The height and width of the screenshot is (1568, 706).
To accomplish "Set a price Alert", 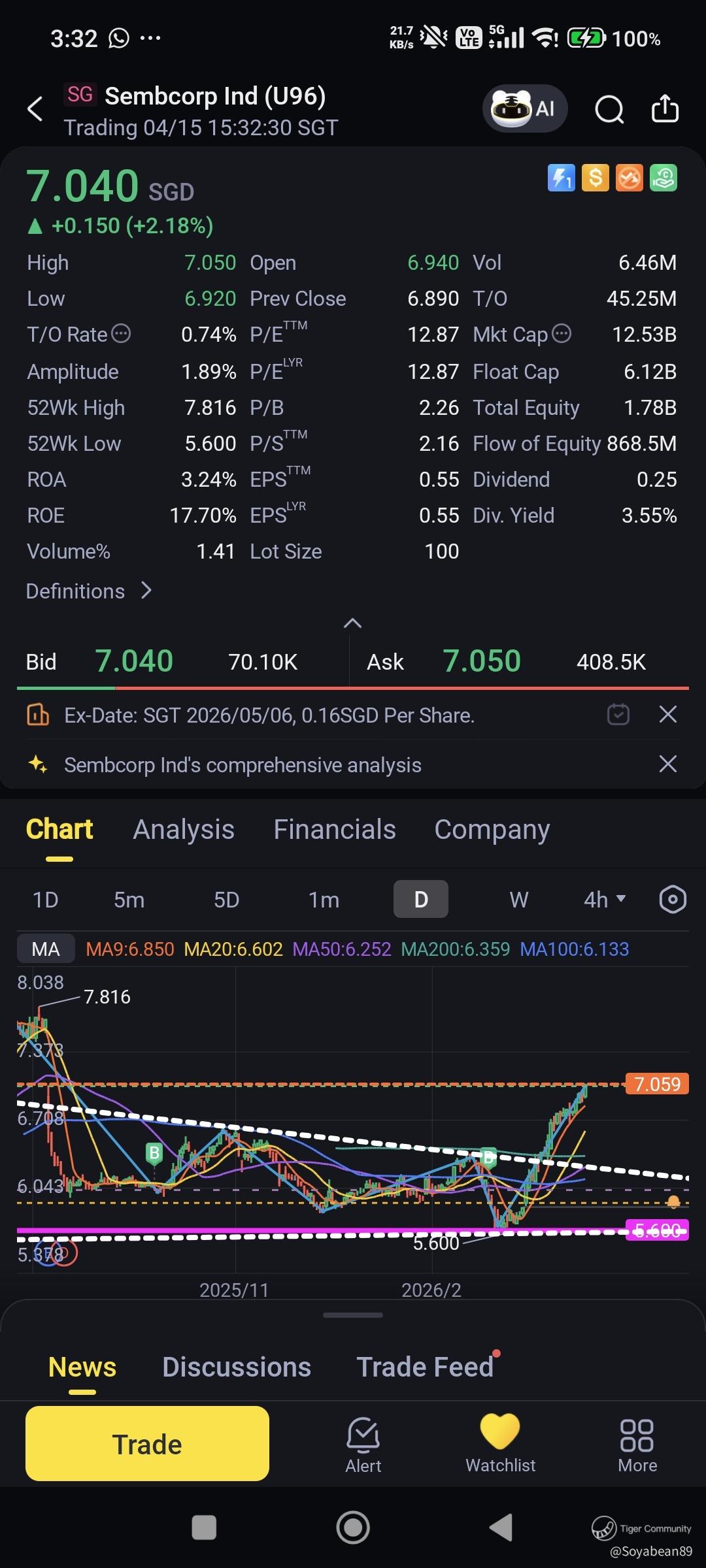I will pyautogui.click(x=363, y=1445).
